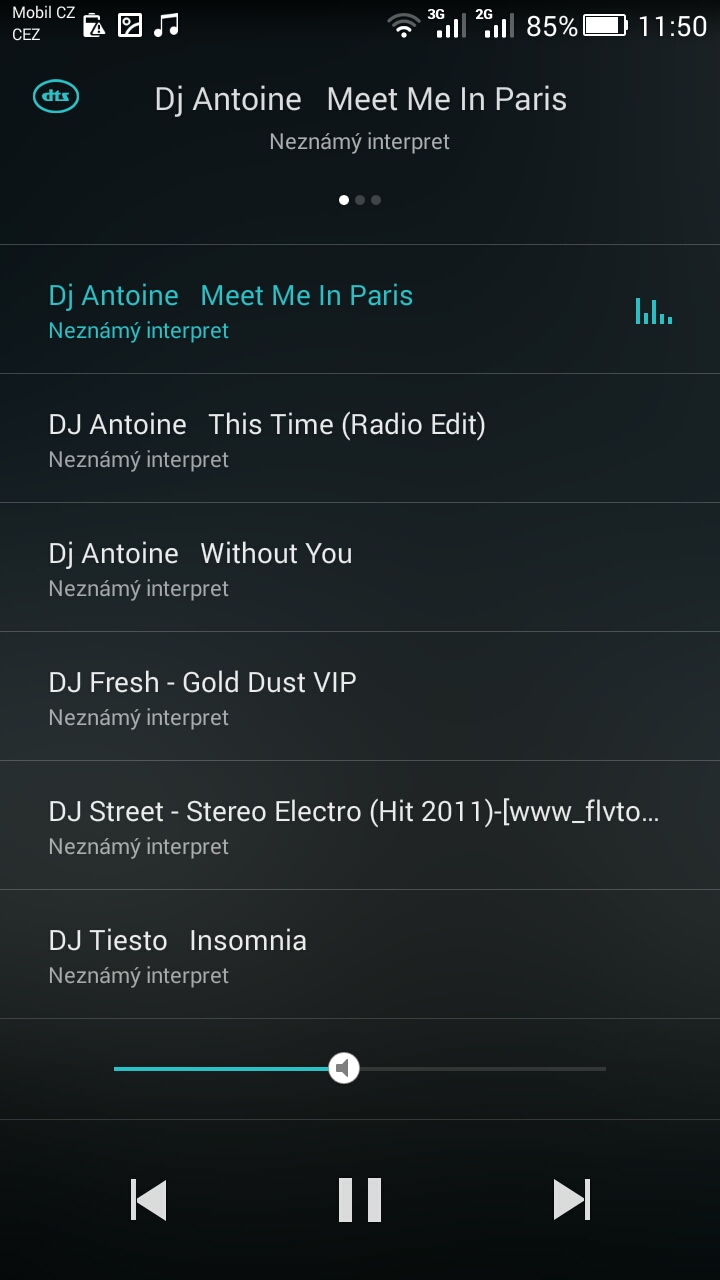720x1280 pixels.
Task: Skip to the previous track
Action: tap(149, 1199)
